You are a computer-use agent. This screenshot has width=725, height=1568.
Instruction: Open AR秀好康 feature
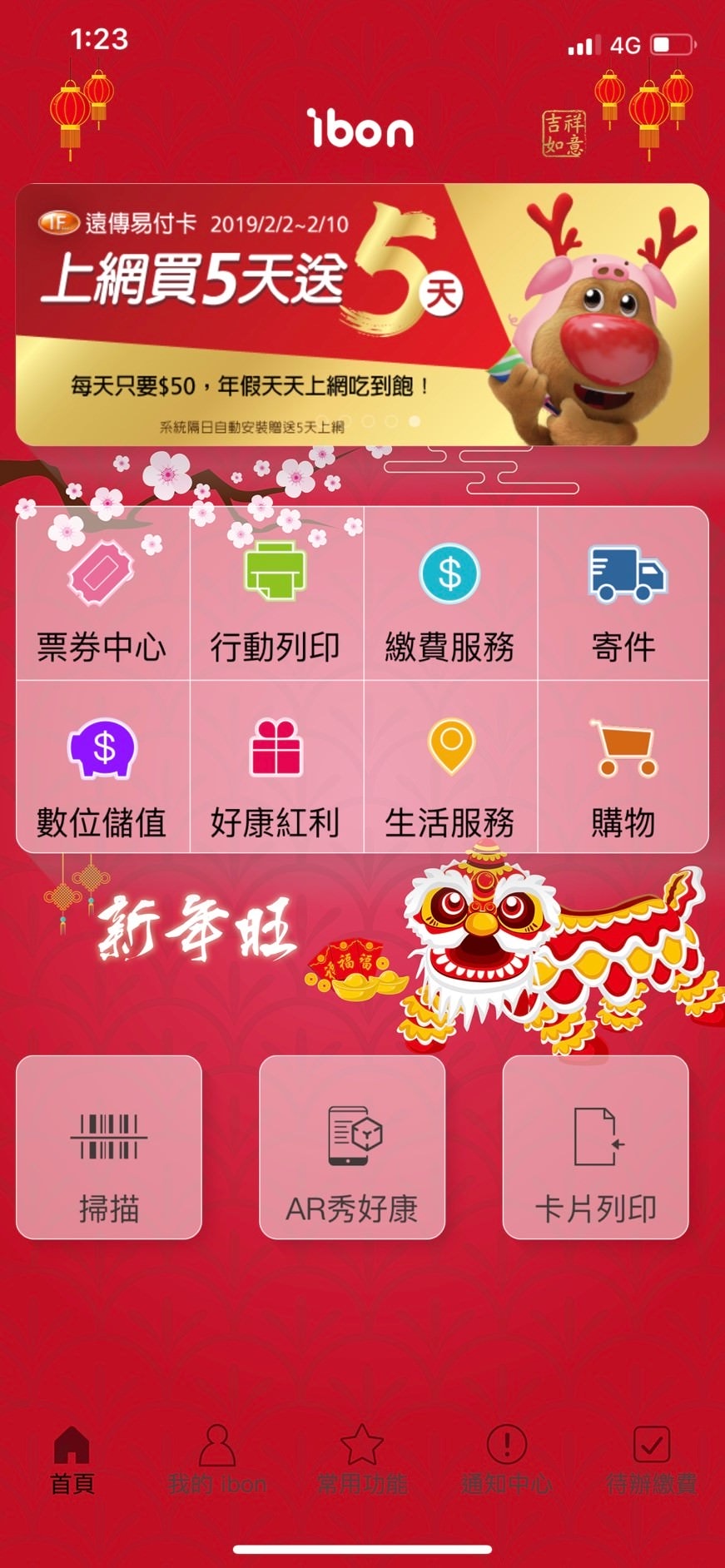(352, 1148)
